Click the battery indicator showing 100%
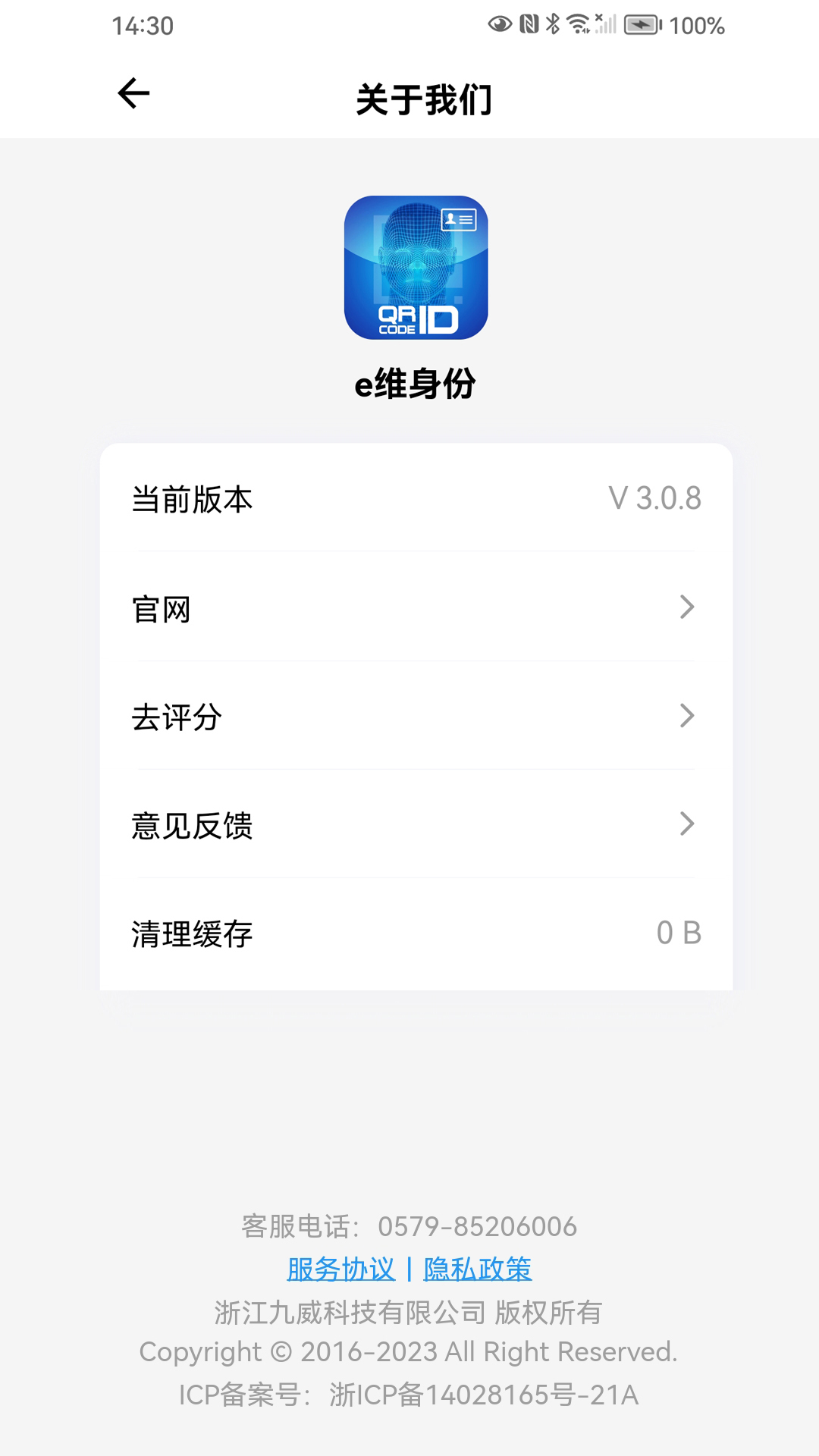Screen dimensions: 819x1456 641,24
